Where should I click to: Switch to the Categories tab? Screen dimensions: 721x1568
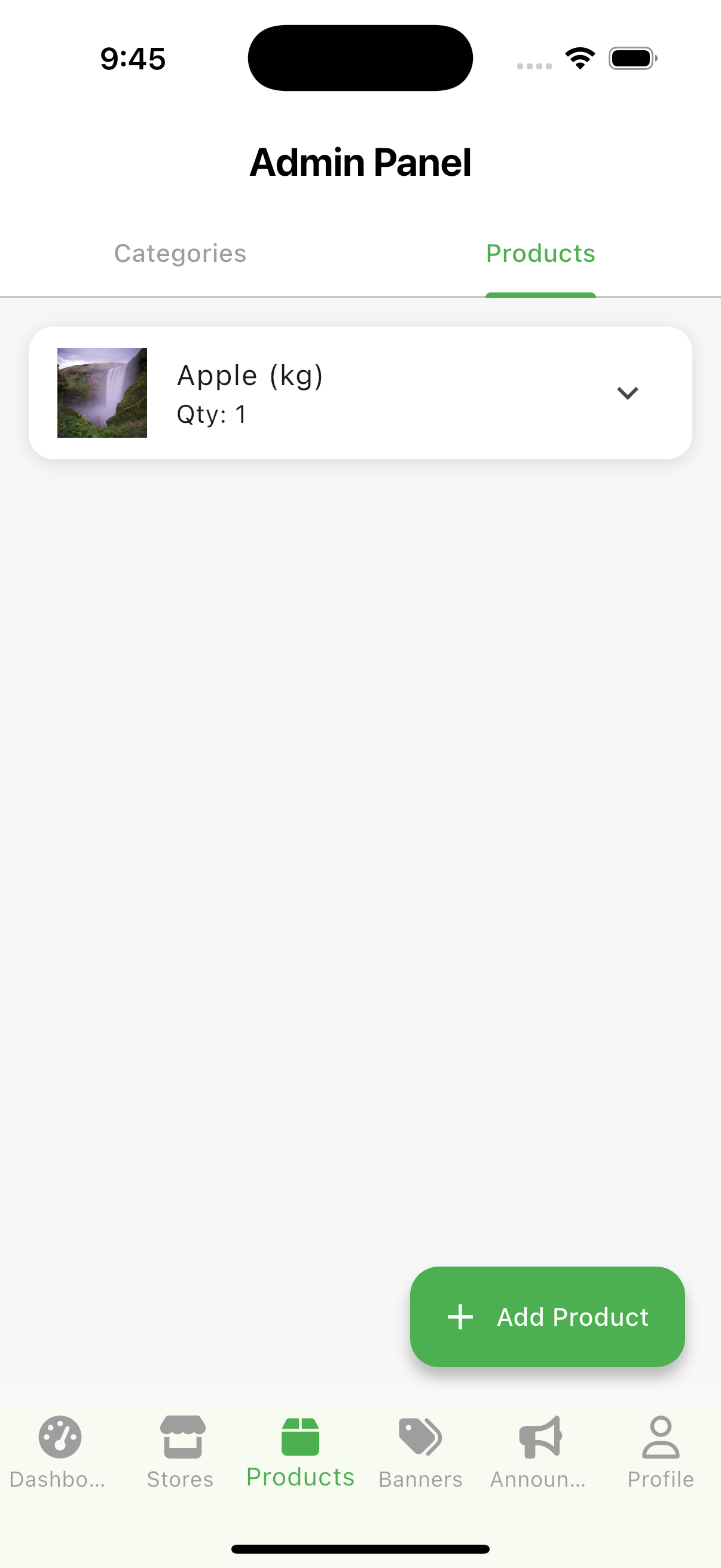pyautogui.click(x=180, y=254)
